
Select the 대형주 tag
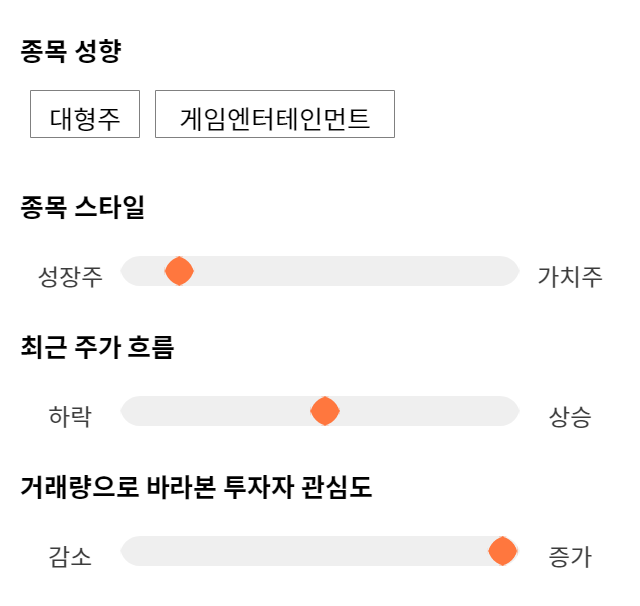pyautogui.click(x=85, y=114)
